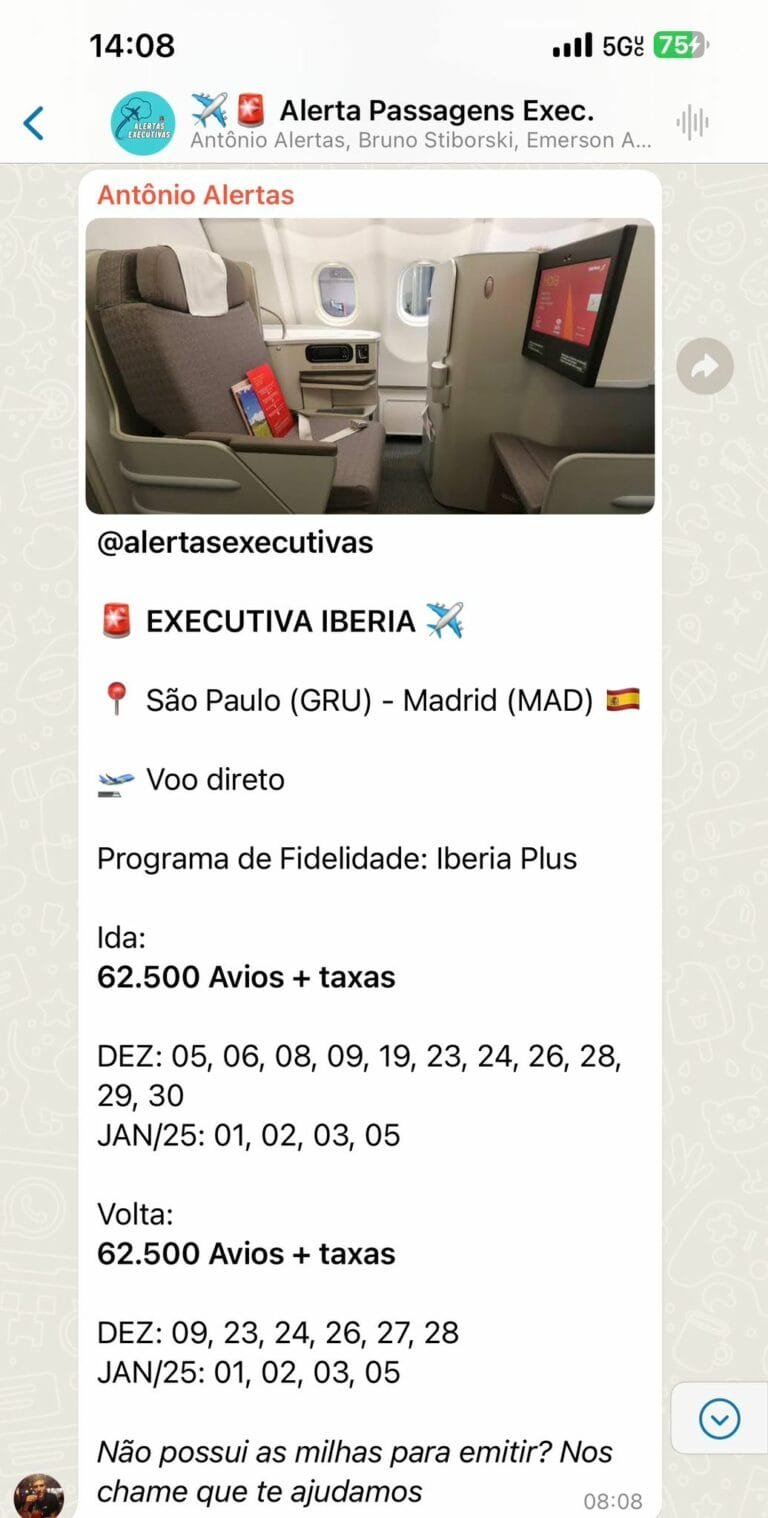Jump to the latest messages
The width and height of the screenshot is (768, 1518).
[719, 1418]
